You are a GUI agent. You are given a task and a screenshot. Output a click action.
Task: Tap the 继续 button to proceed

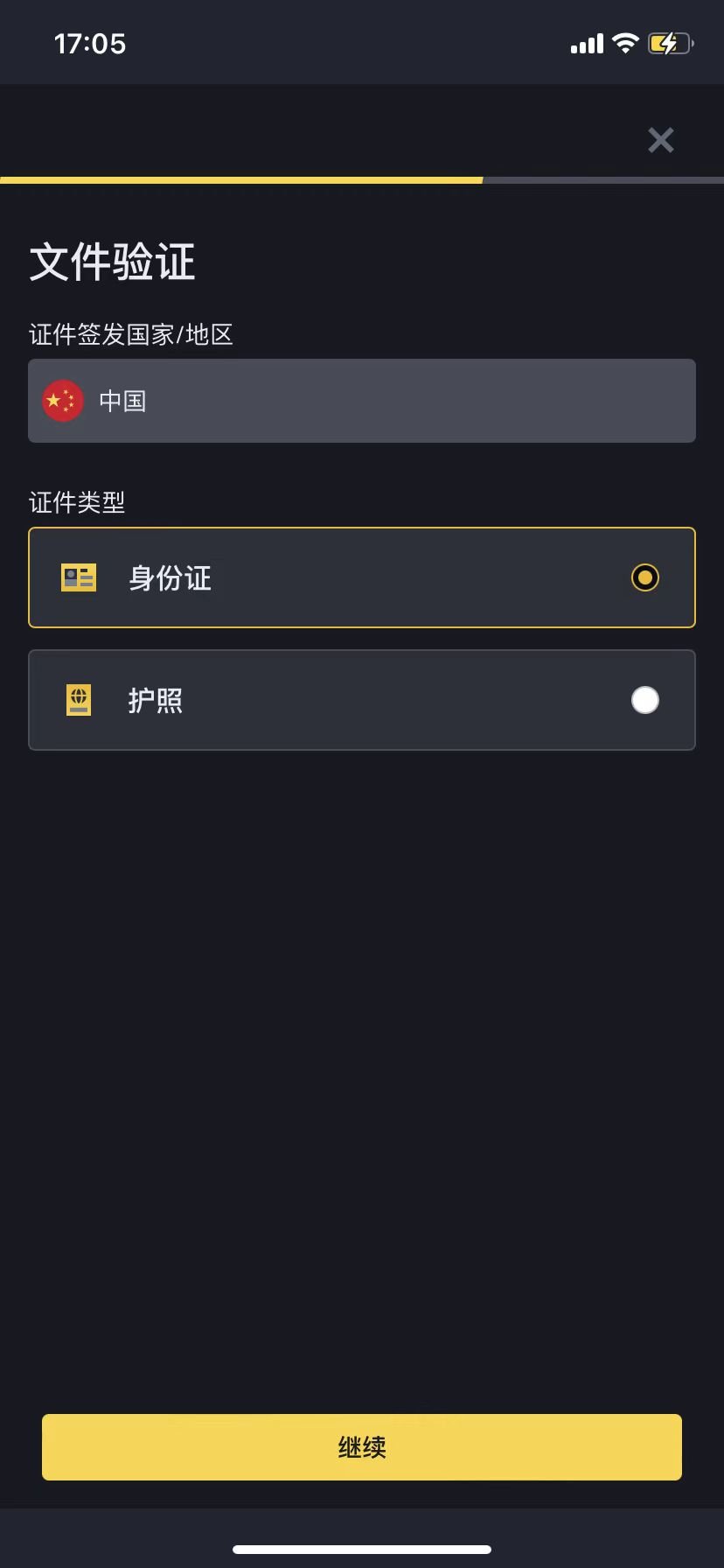pos(362,1447)
